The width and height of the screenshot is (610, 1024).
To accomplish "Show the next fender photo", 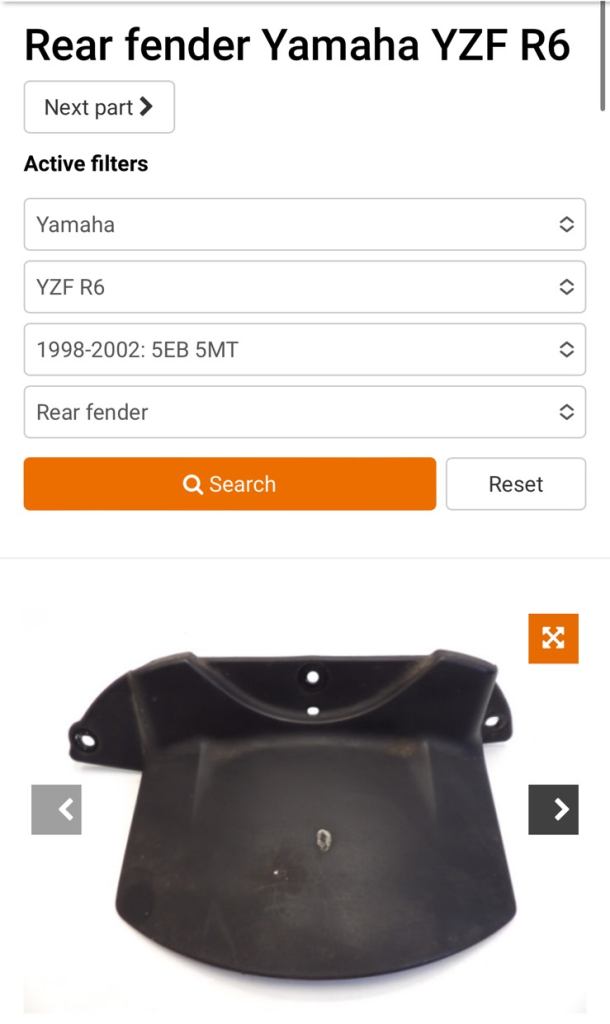I will pos(553,809).
